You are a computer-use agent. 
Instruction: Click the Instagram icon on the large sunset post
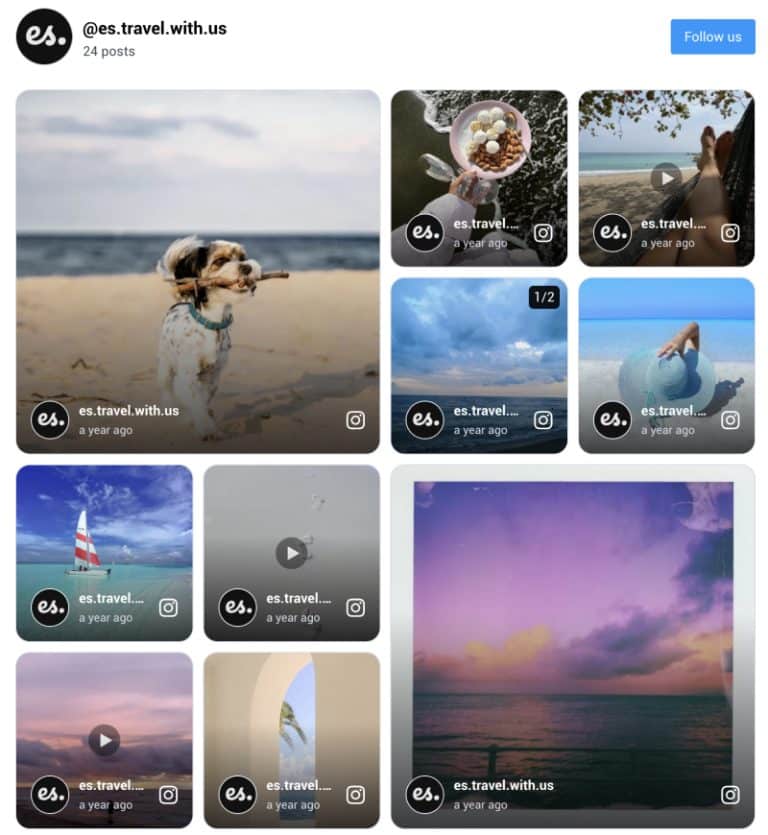point(730,793)
